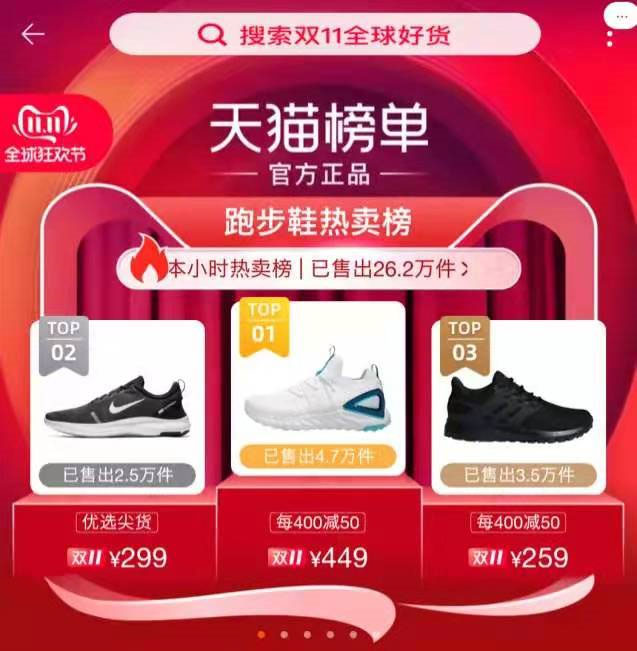Open 本小时热卖榜 hot-selling list link

320,268
